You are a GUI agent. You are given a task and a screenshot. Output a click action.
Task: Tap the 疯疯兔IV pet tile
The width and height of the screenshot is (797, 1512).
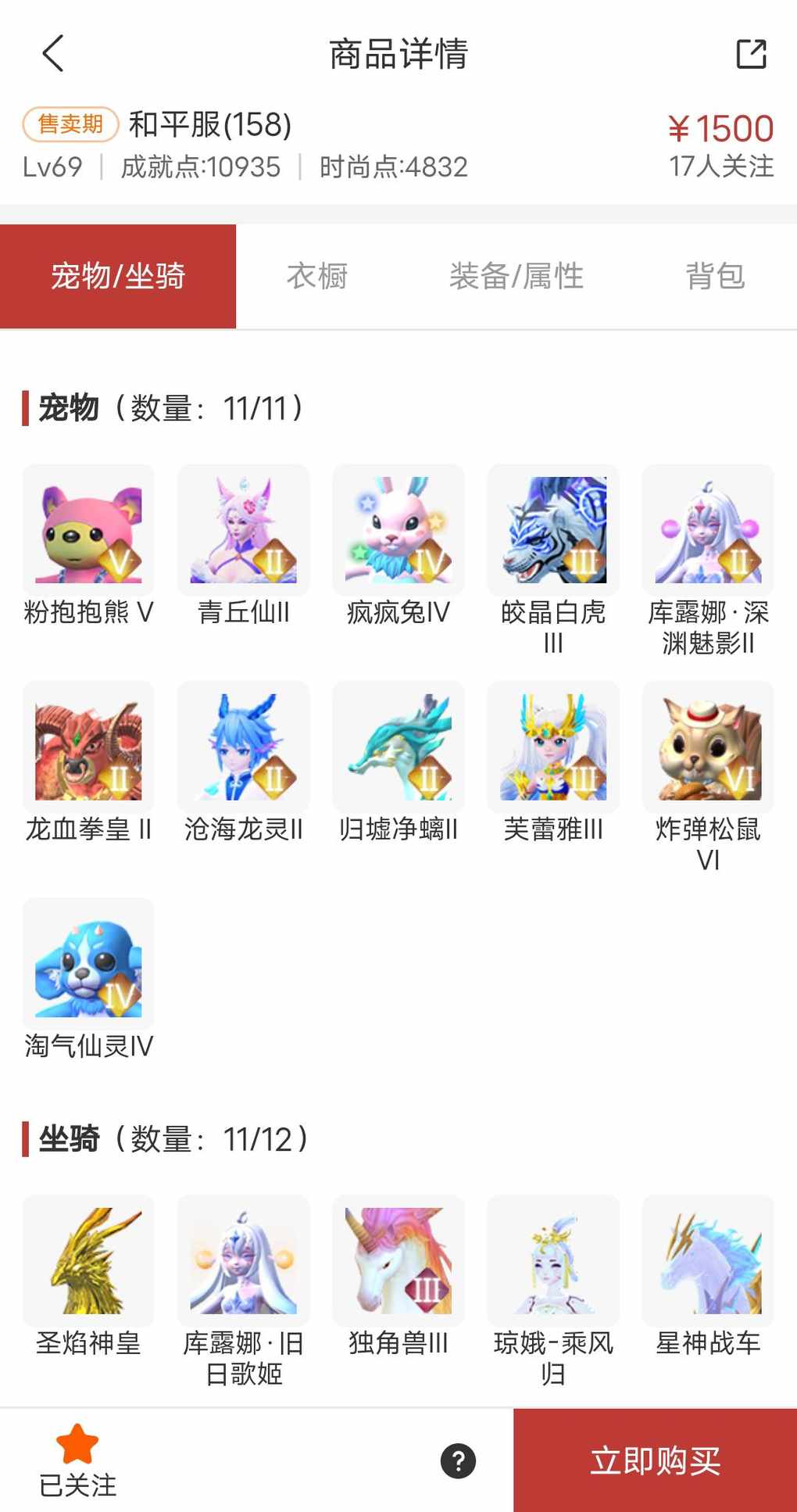coord(398,531)
